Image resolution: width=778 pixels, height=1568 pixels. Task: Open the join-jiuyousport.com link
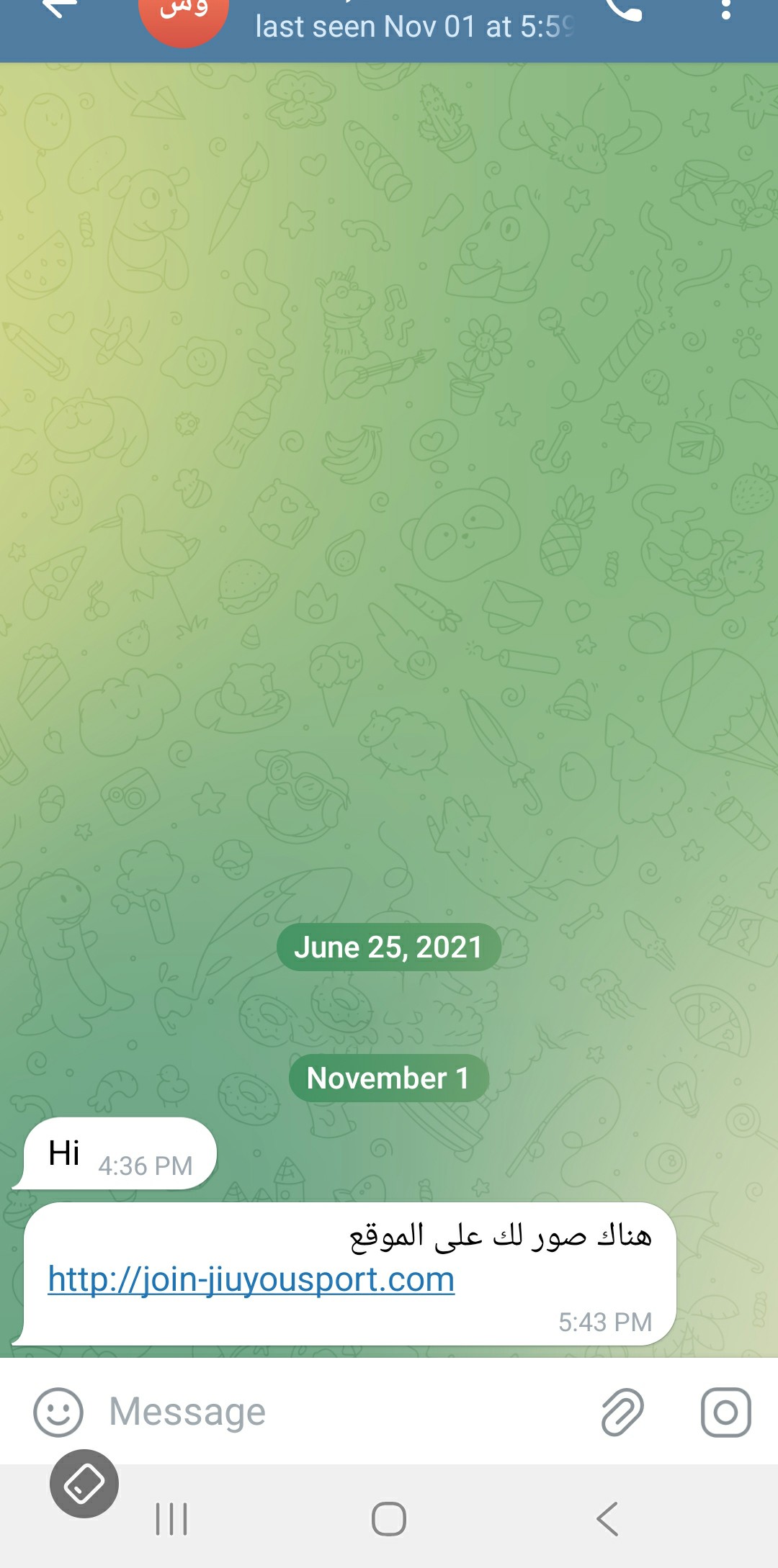point(251,1279)
